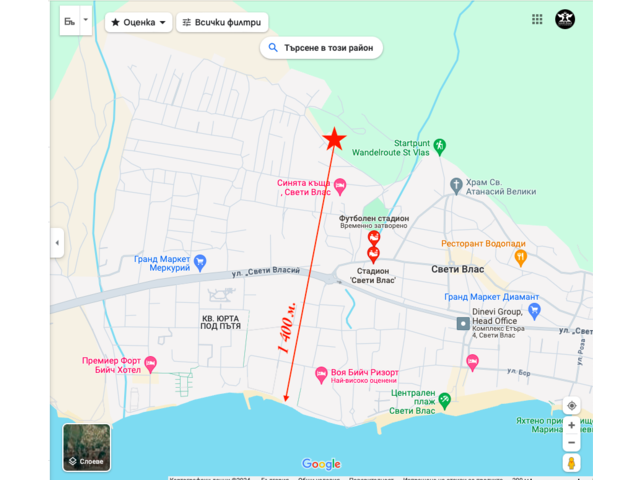Open the Слоеве layers switcher
640x480 pixels.
point(86,447)
